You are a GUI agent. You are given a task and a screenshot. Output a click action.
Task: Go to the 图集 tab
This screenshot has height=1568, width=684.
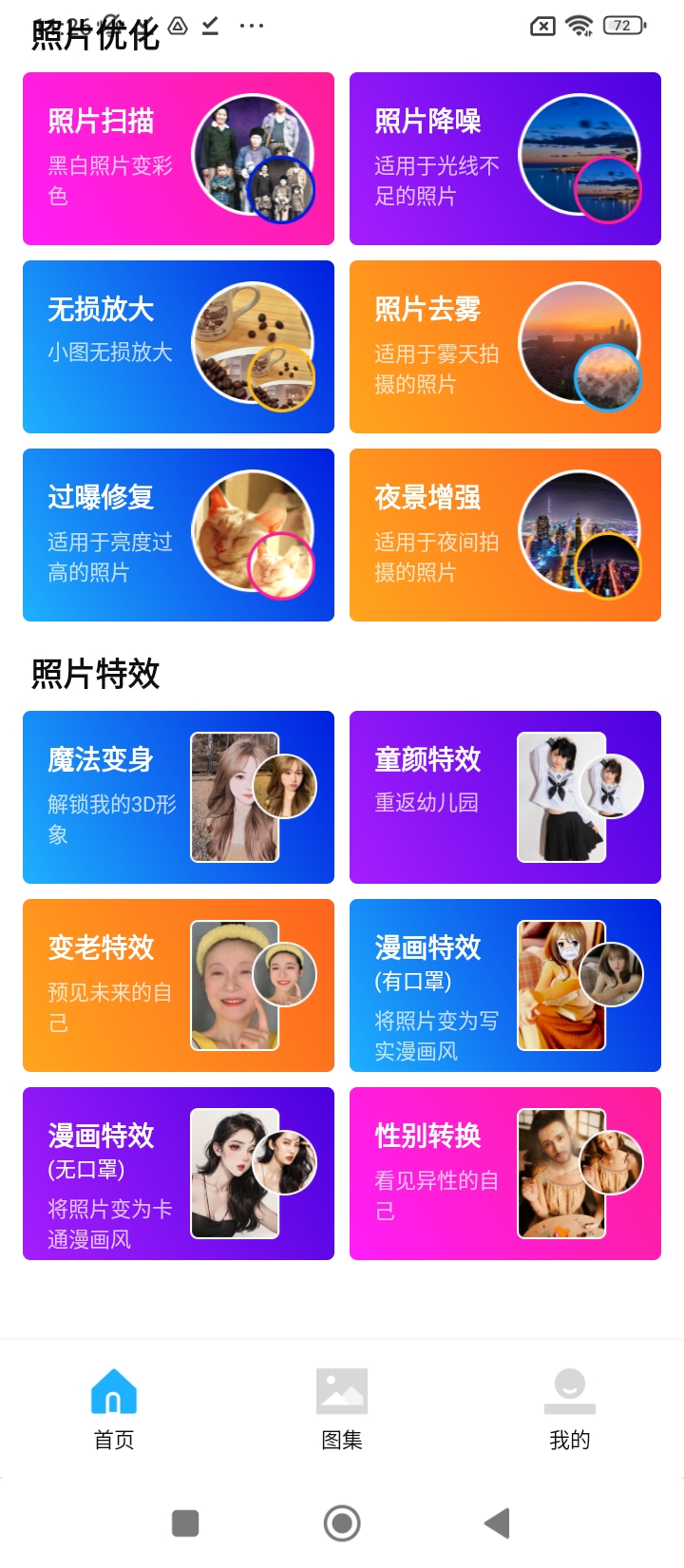tap(342, 1409)
